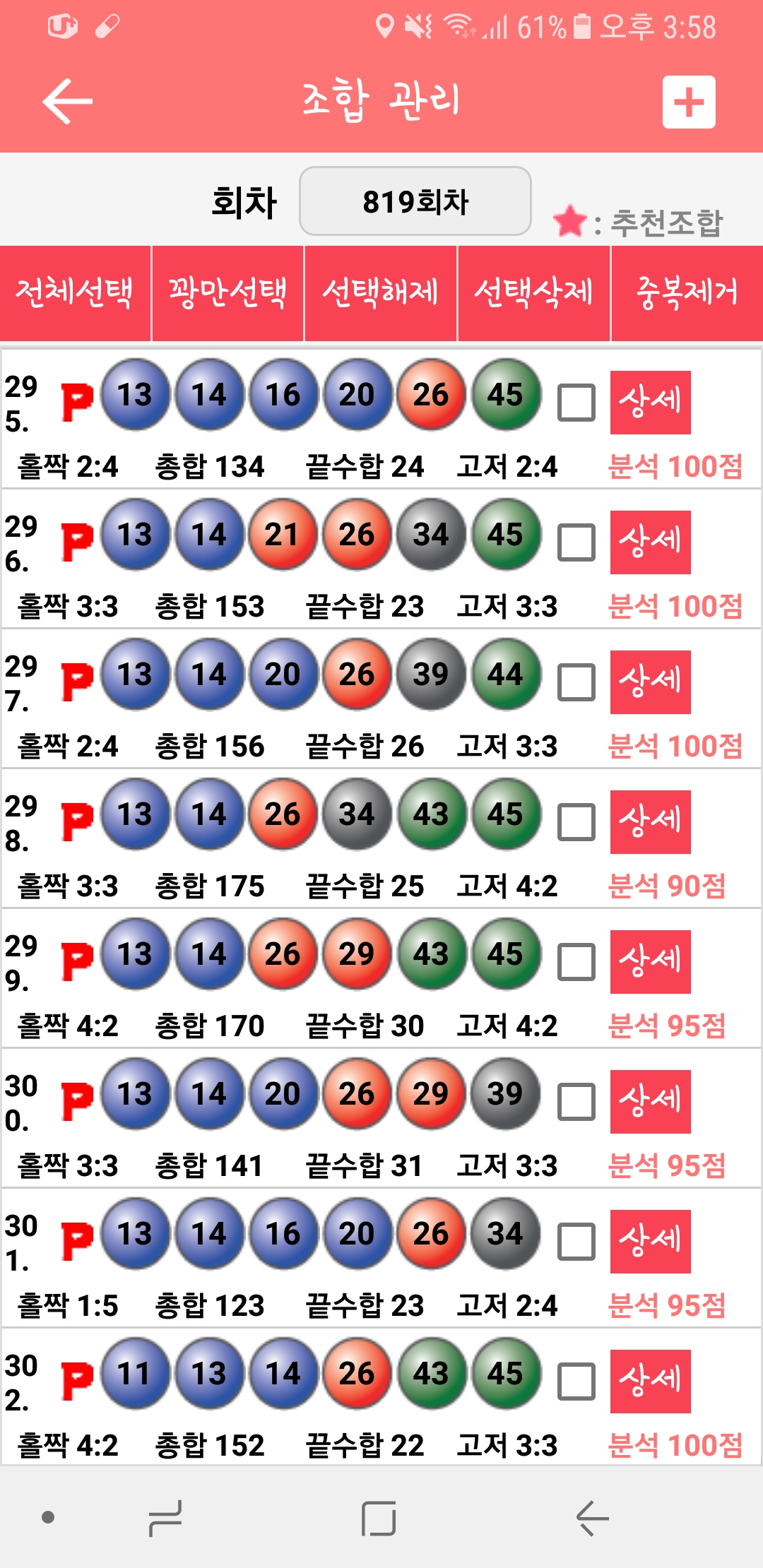Image resolution: width=763 pixels, height=1568 pixels.
Task: Open recent apps from navigation bar
Action: [165, 1518]
